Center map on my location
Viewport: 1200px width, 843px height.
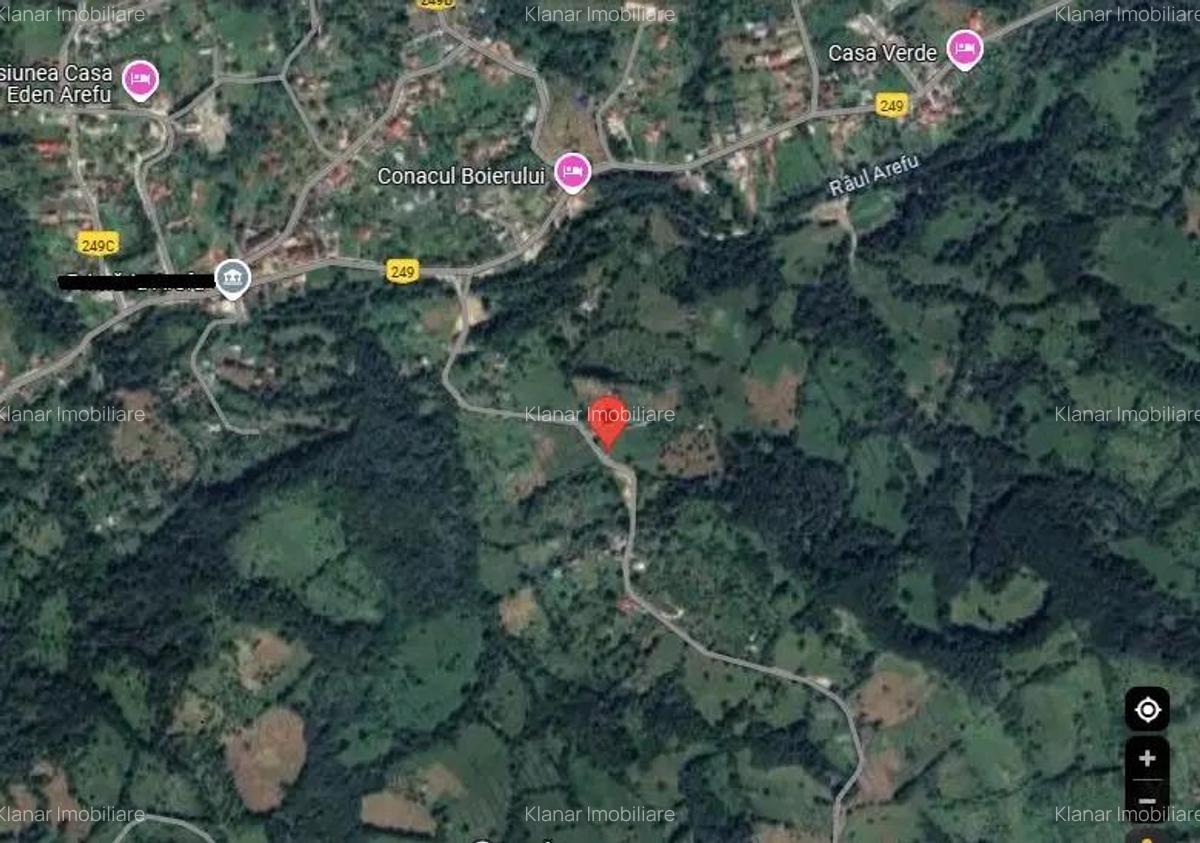[x=1147, y=710]
